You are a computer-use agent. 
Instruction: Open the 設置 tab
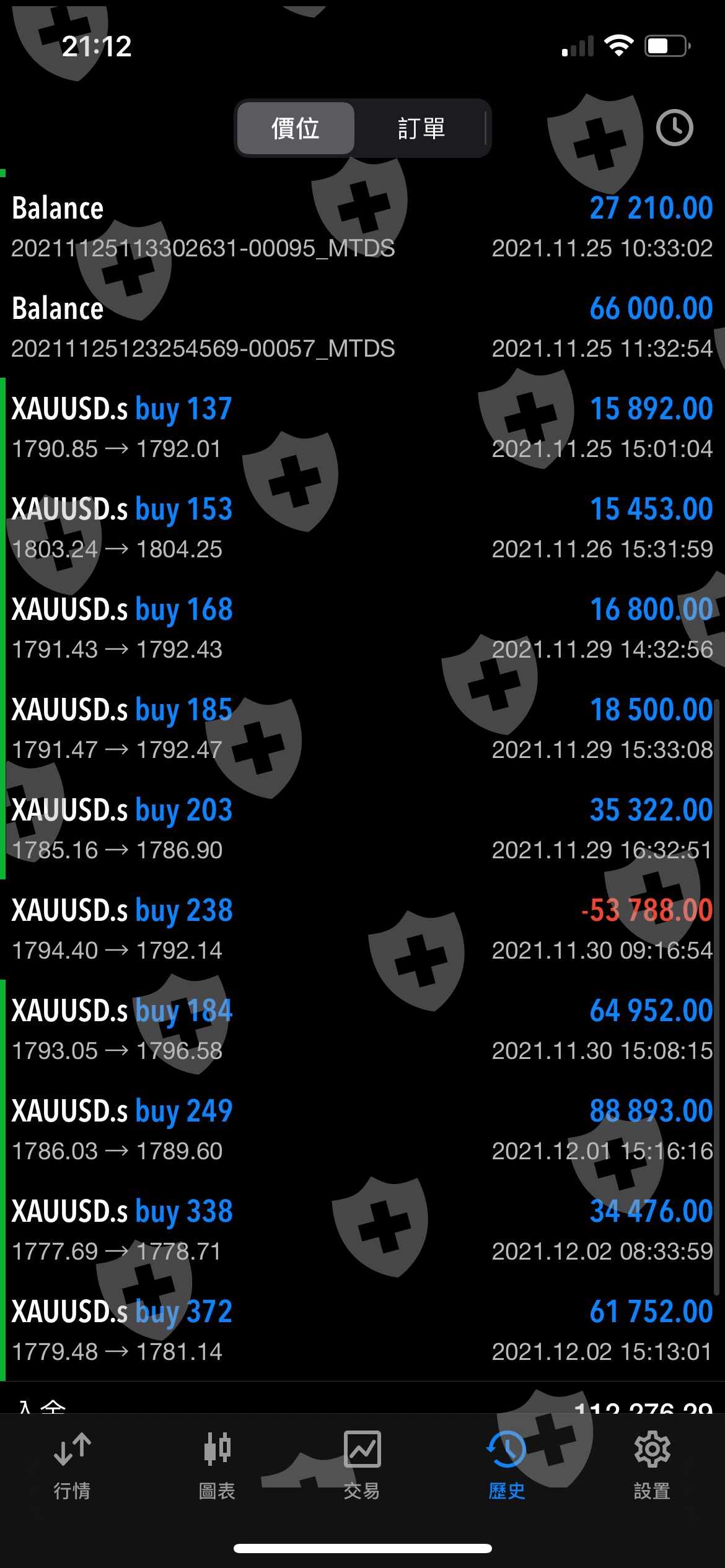pyautogui.click(x=652, y=1465)
